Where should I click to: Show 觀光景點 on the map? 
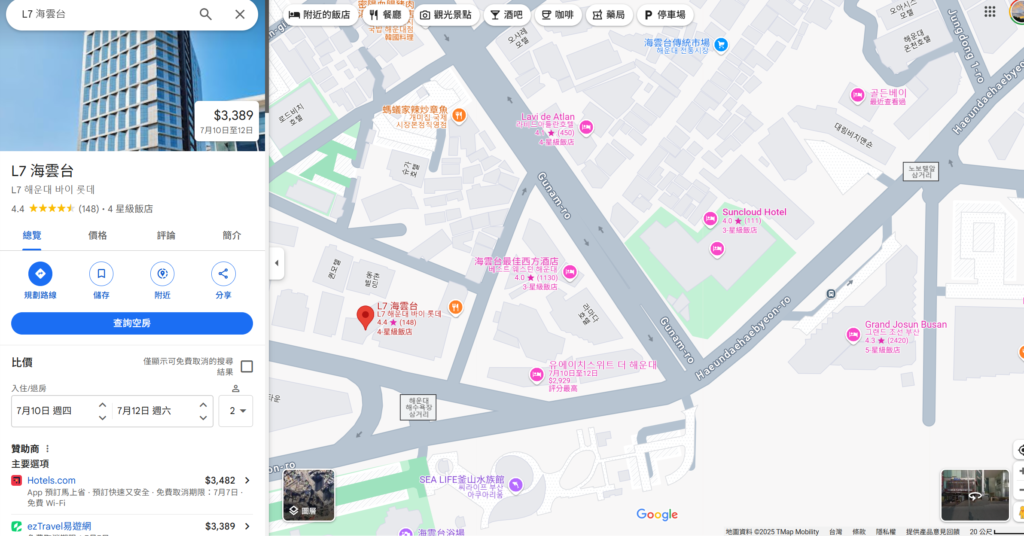click(445, 15)
